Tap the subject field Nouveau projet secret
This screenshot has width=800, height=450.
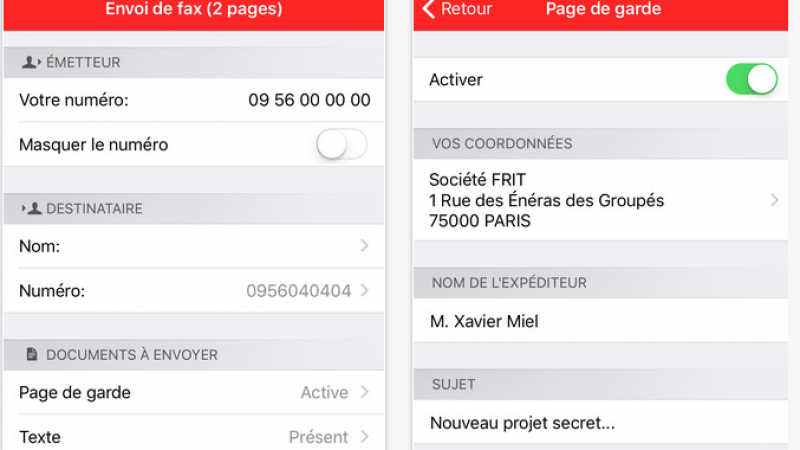600,423
